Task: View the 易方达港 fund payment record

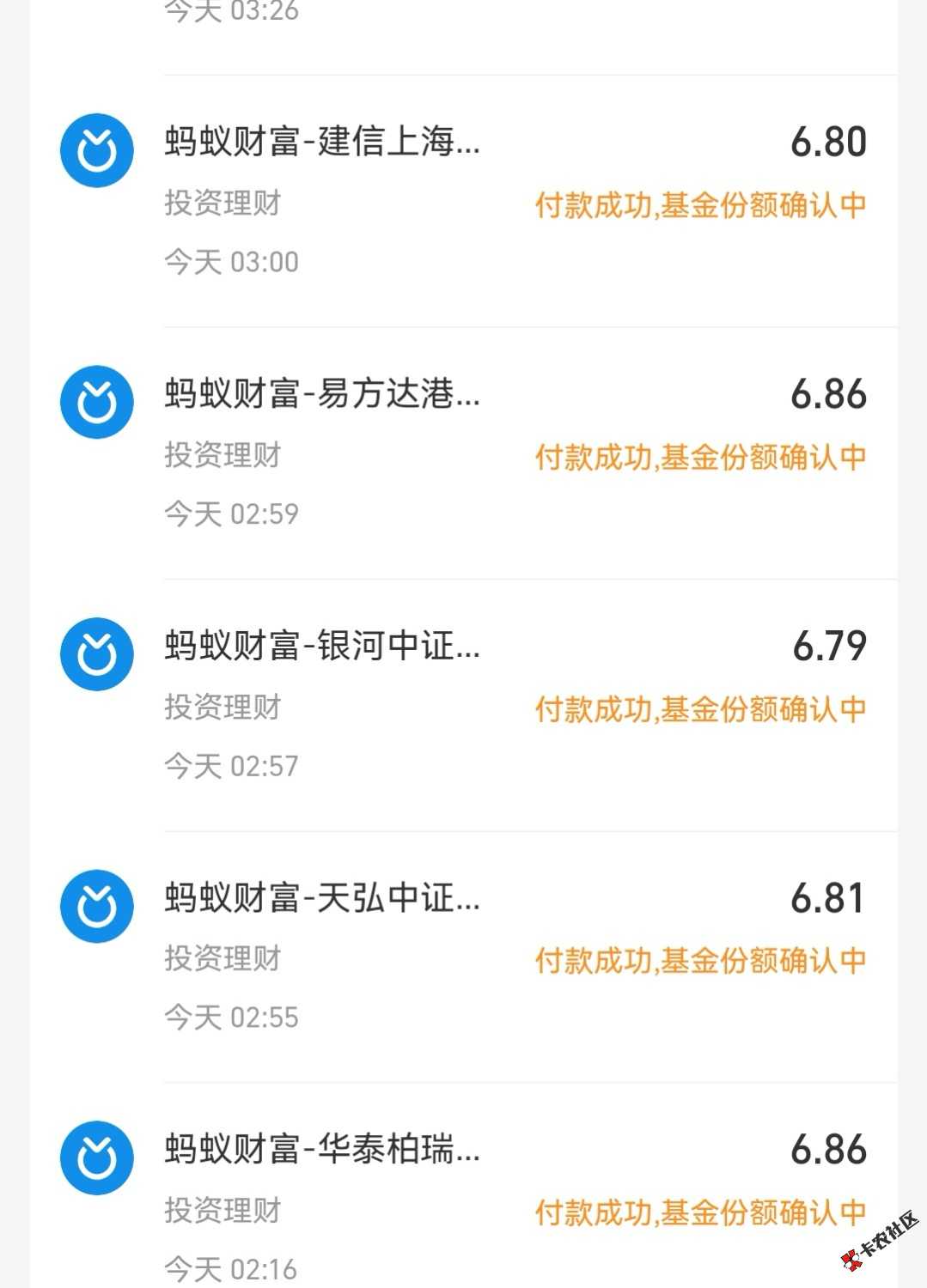Action: pyautogui.click(x=464, y=453)
